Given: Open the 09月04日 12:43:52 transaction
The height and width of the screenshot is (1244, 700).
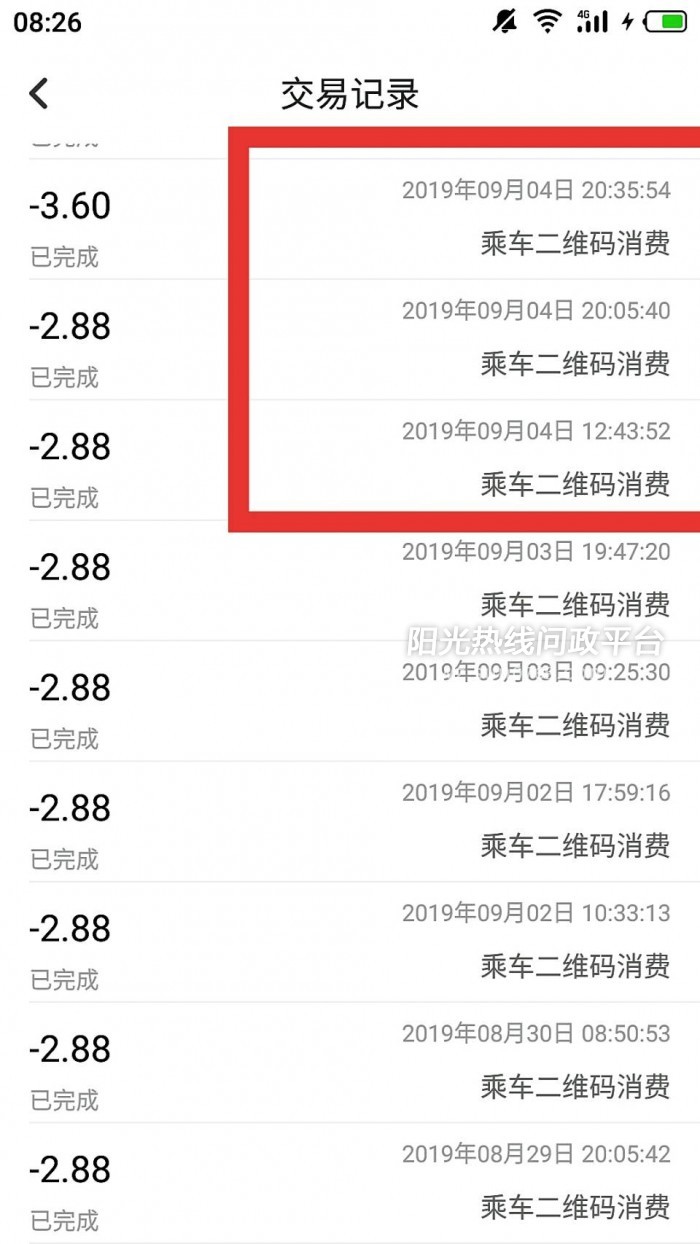Looking at the screenshot, I should click(350, 460).
